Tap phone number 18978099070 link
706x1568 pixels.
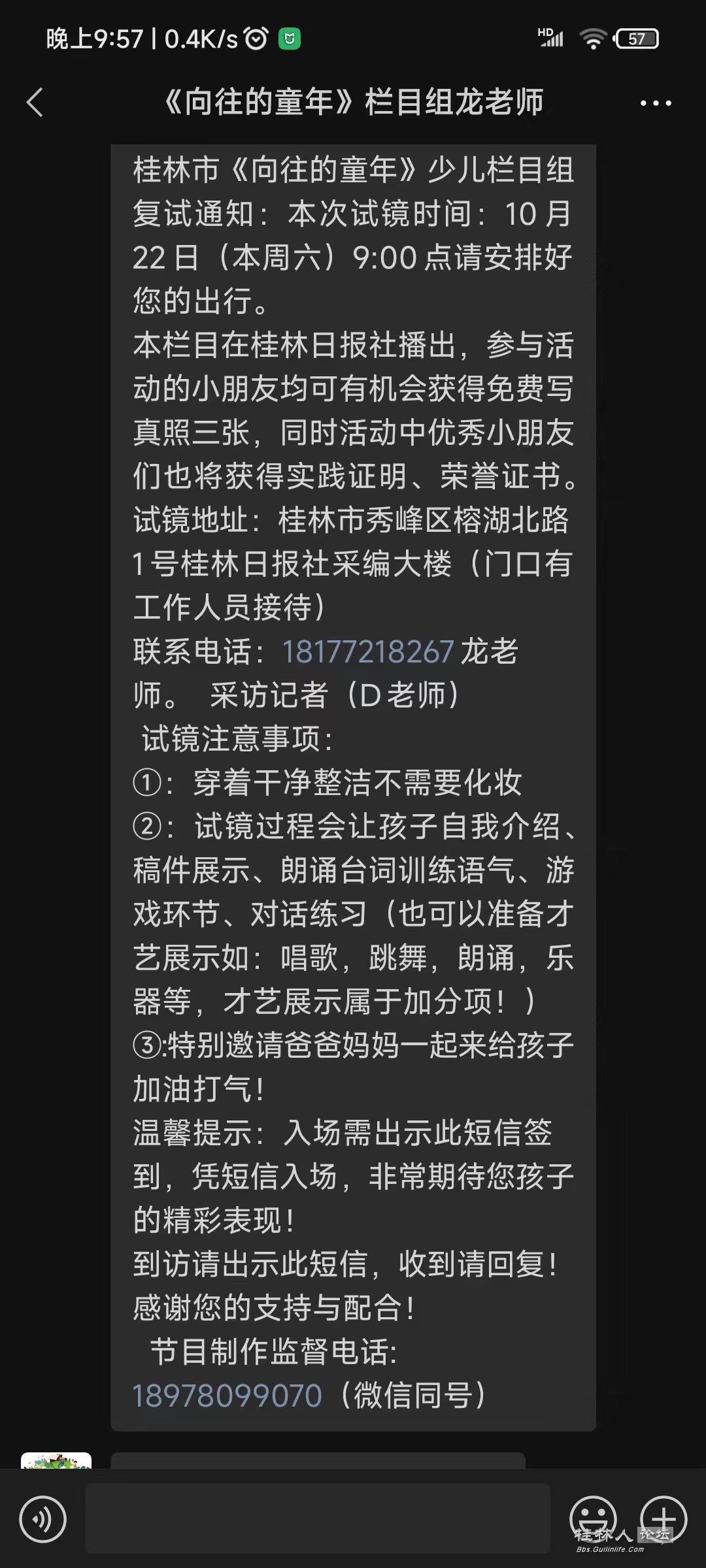[x=227, y=1396]
